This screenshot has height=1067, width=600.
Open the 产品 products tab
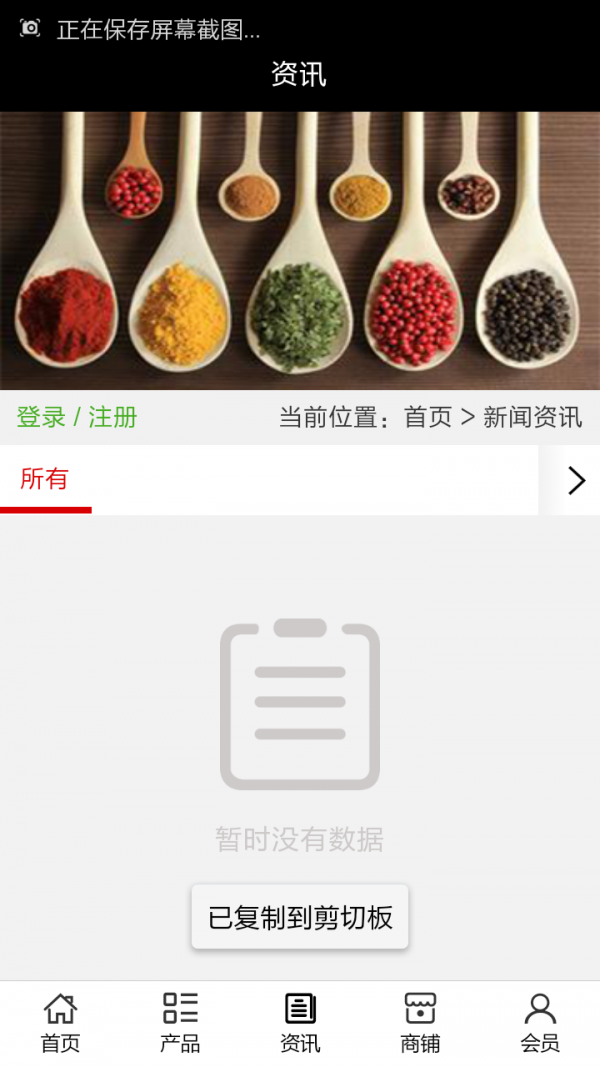tap(180, 1023)
